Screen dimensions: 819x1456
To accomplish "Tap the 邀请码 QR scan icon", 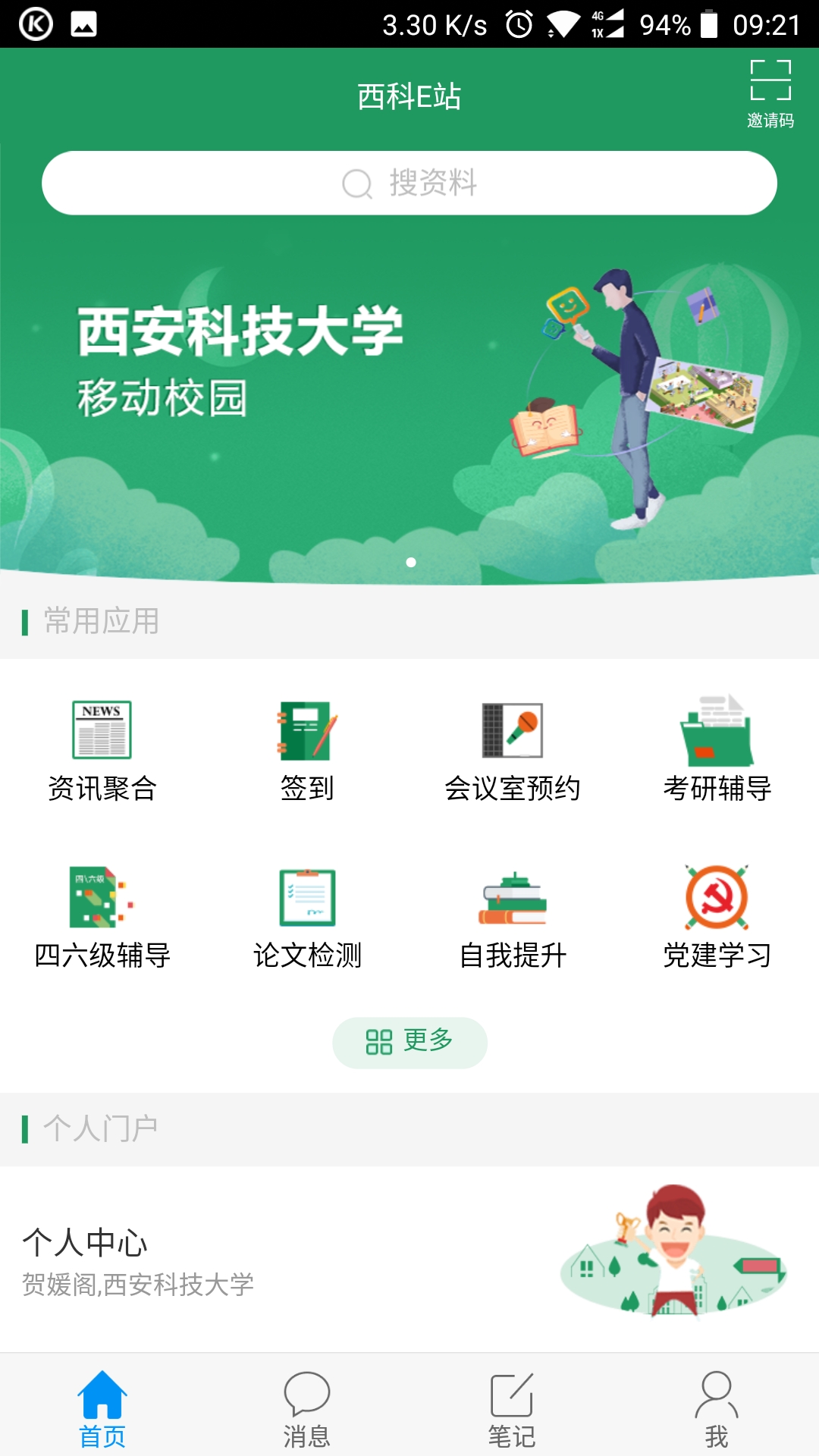I will click(x=770, y=87).
